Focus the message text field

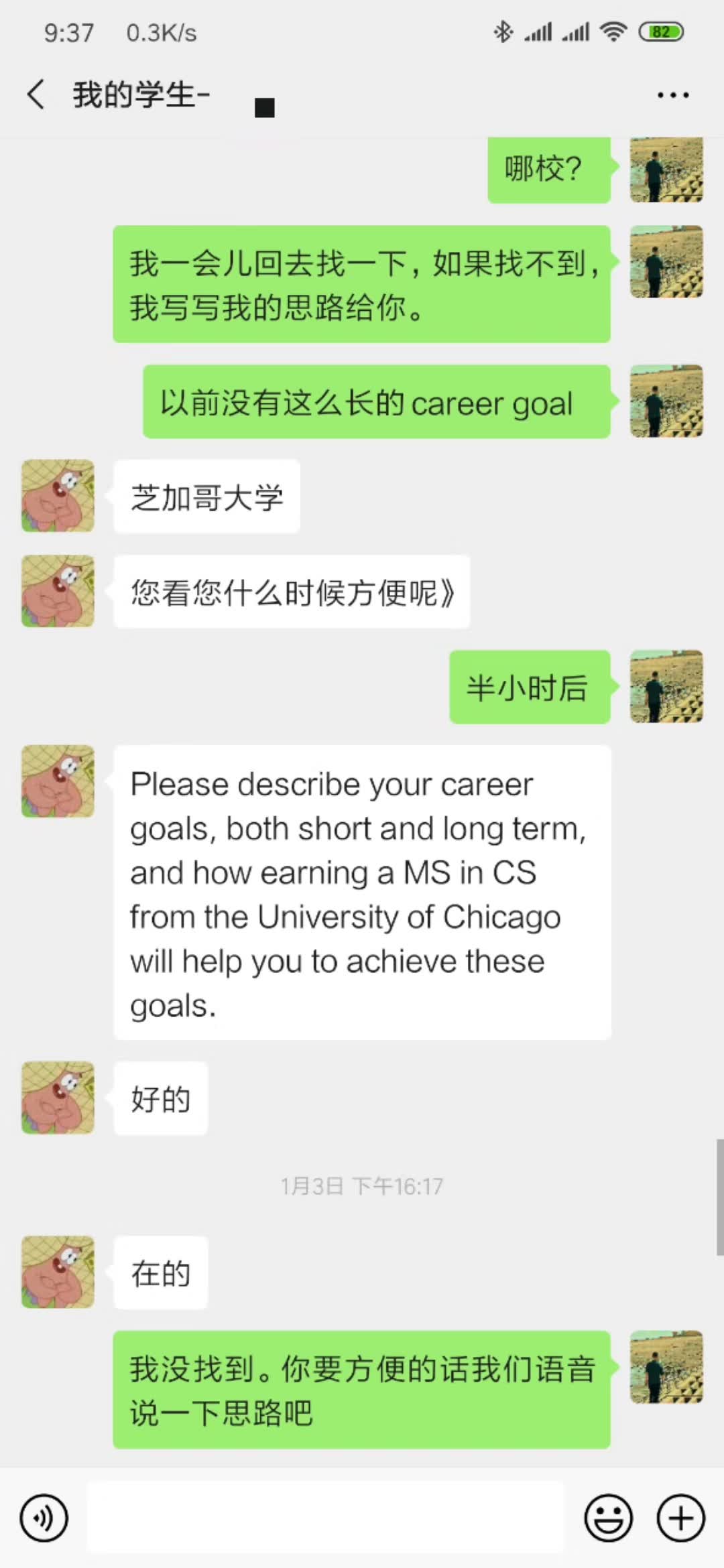point(326,1518)
